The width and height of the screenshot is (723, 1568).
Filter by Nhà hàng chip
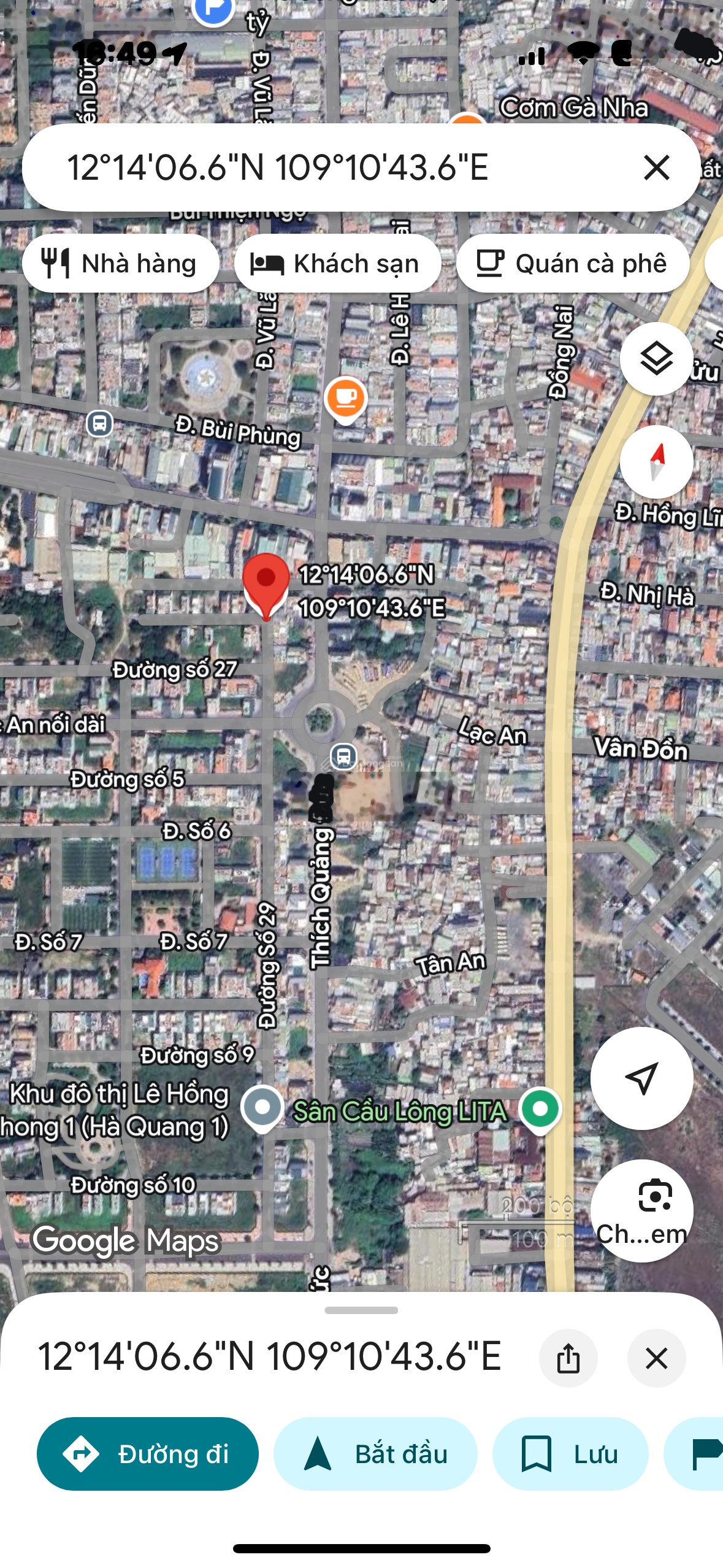point(121,264)
